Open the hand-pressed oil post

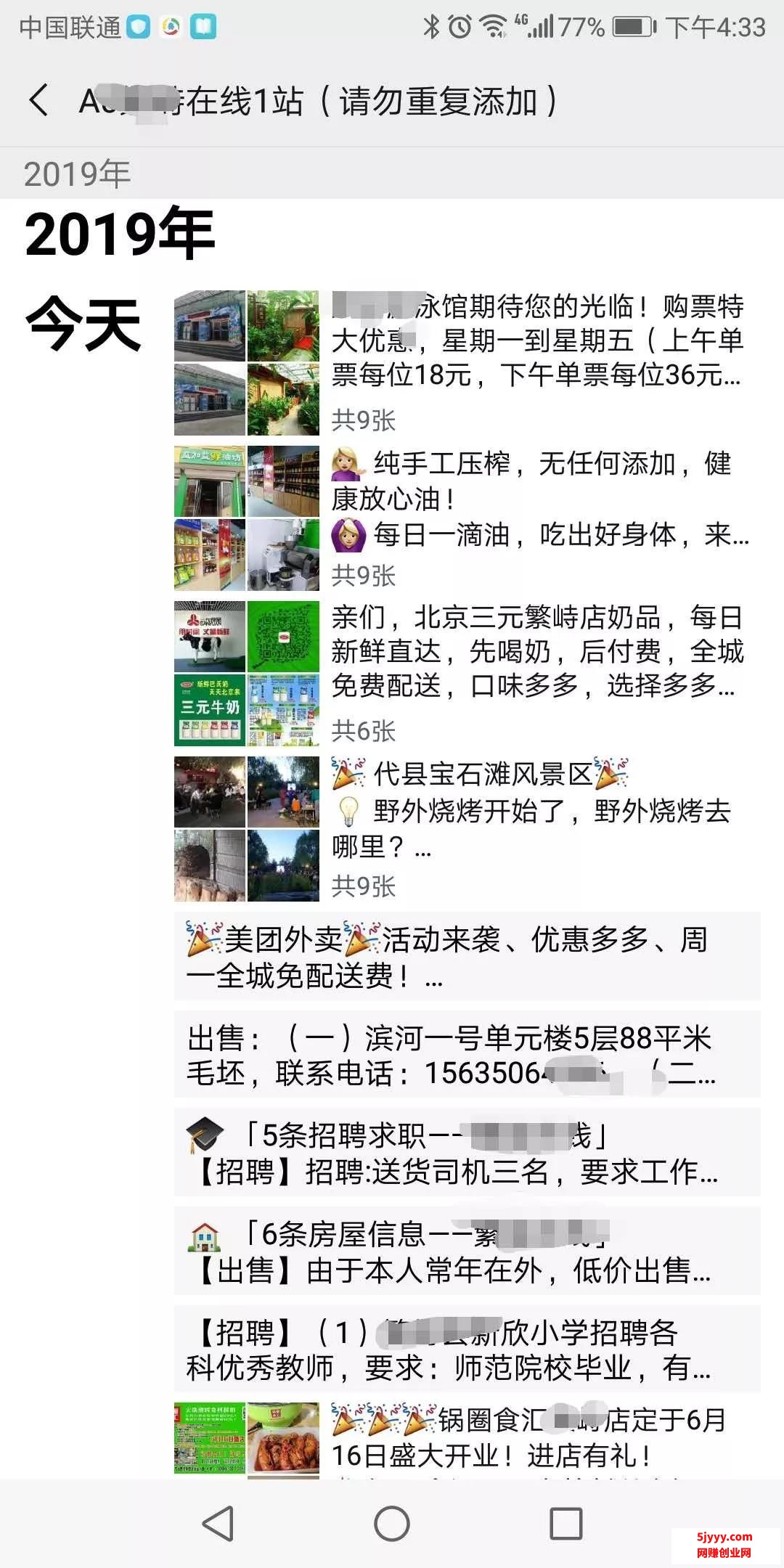point(537,499)
